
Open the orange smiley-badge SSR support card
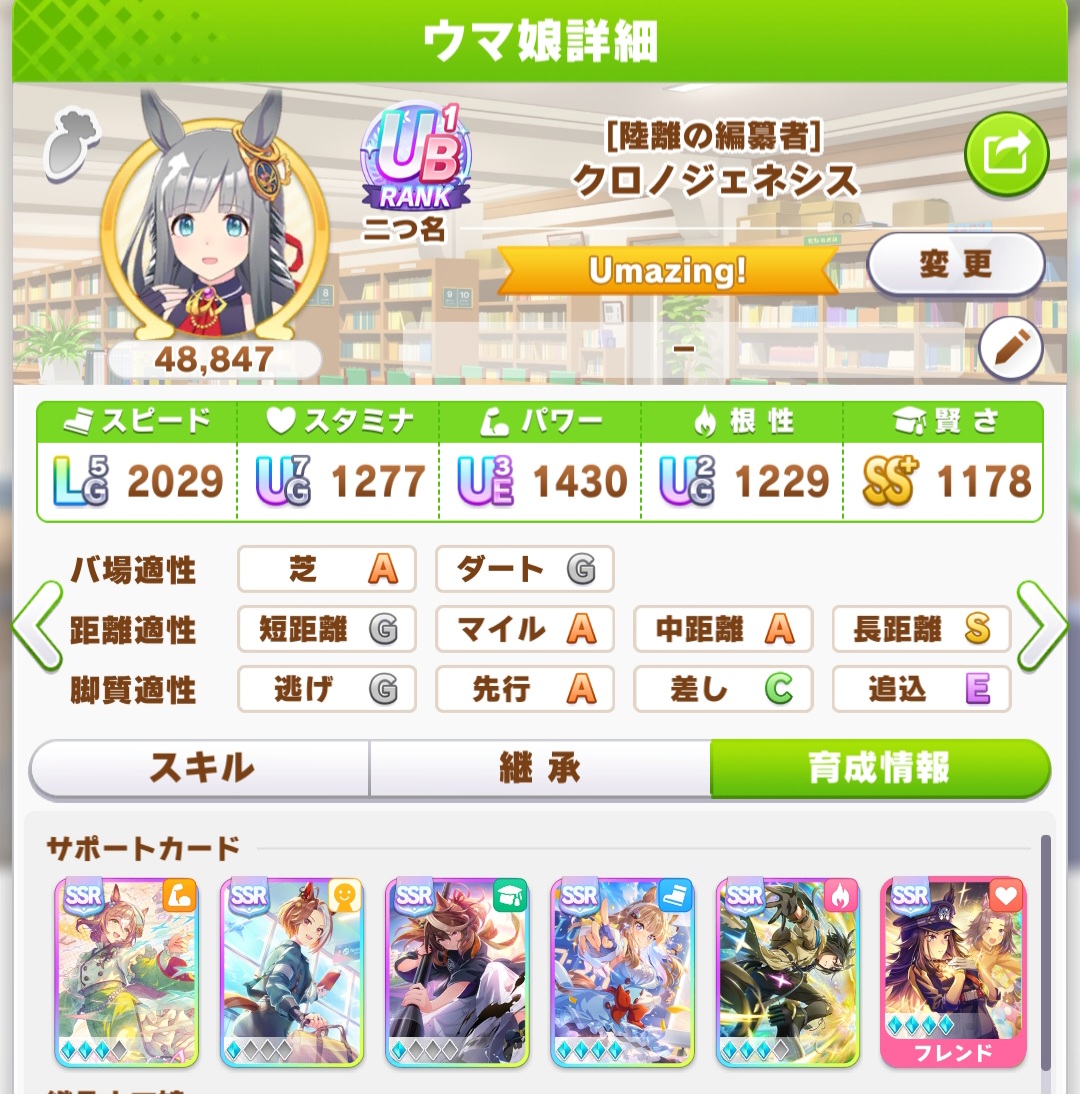(292, 972)
